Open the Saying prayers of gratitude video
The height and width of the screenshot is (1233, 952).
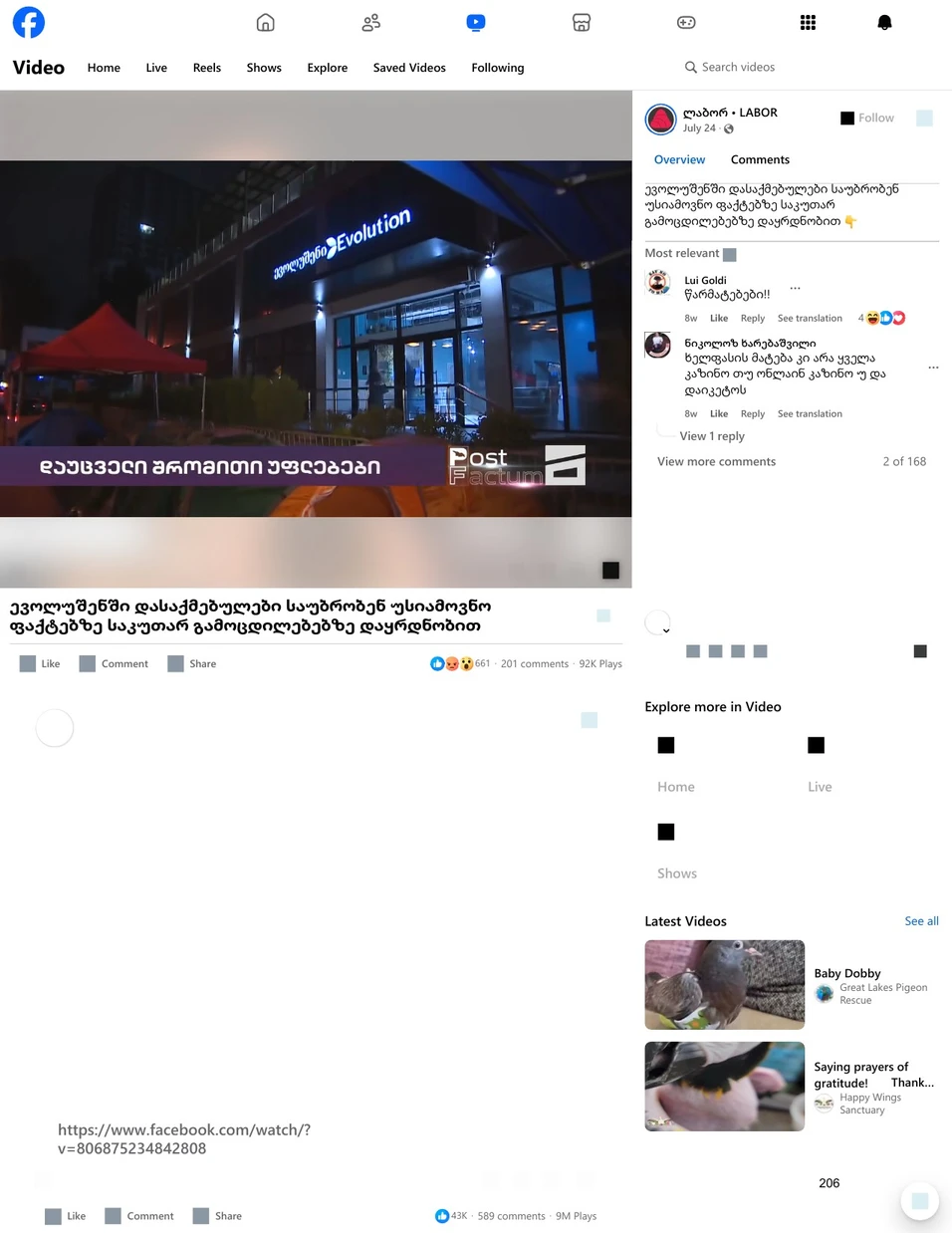point(724,1086)
